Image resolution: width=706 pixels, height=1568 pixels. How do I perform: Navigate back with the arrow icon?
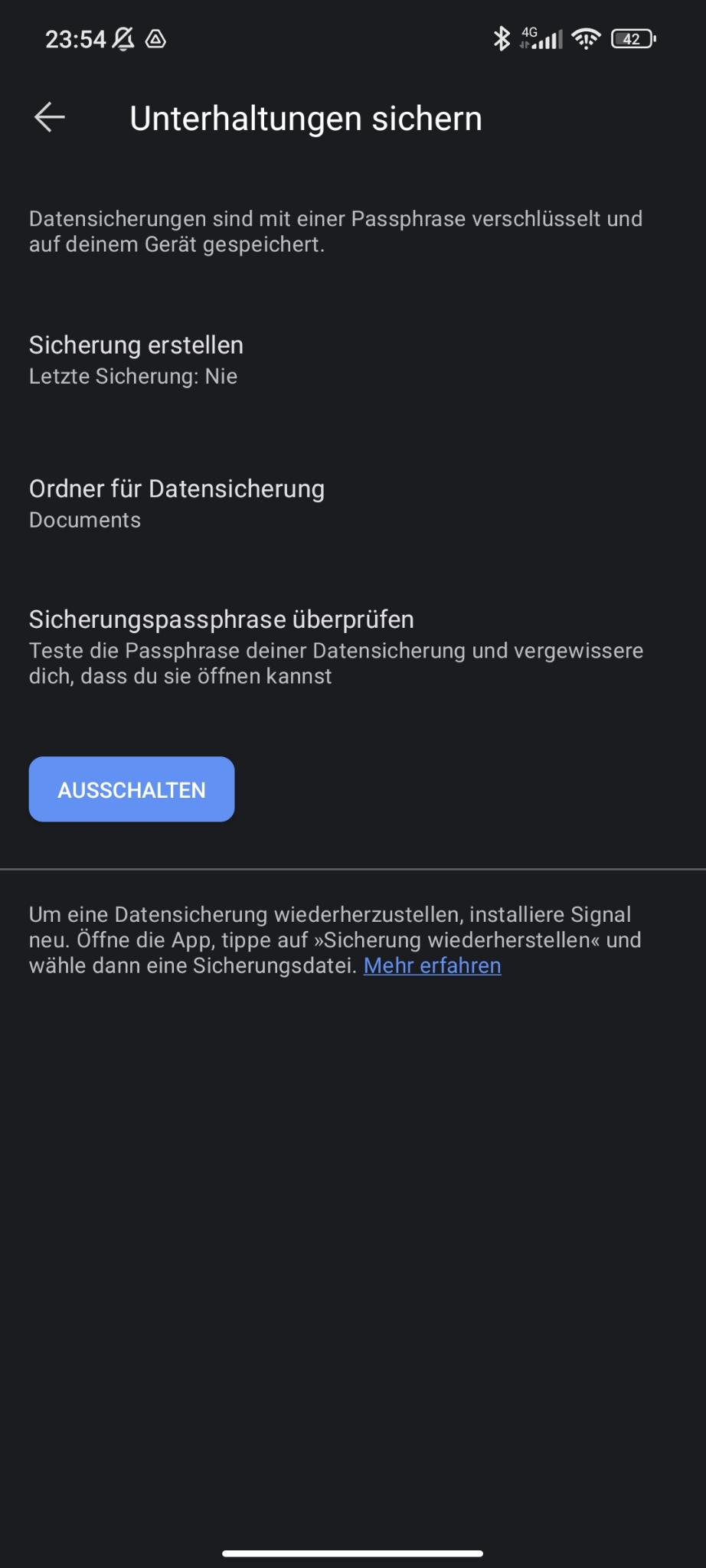(x=49, y=117)
